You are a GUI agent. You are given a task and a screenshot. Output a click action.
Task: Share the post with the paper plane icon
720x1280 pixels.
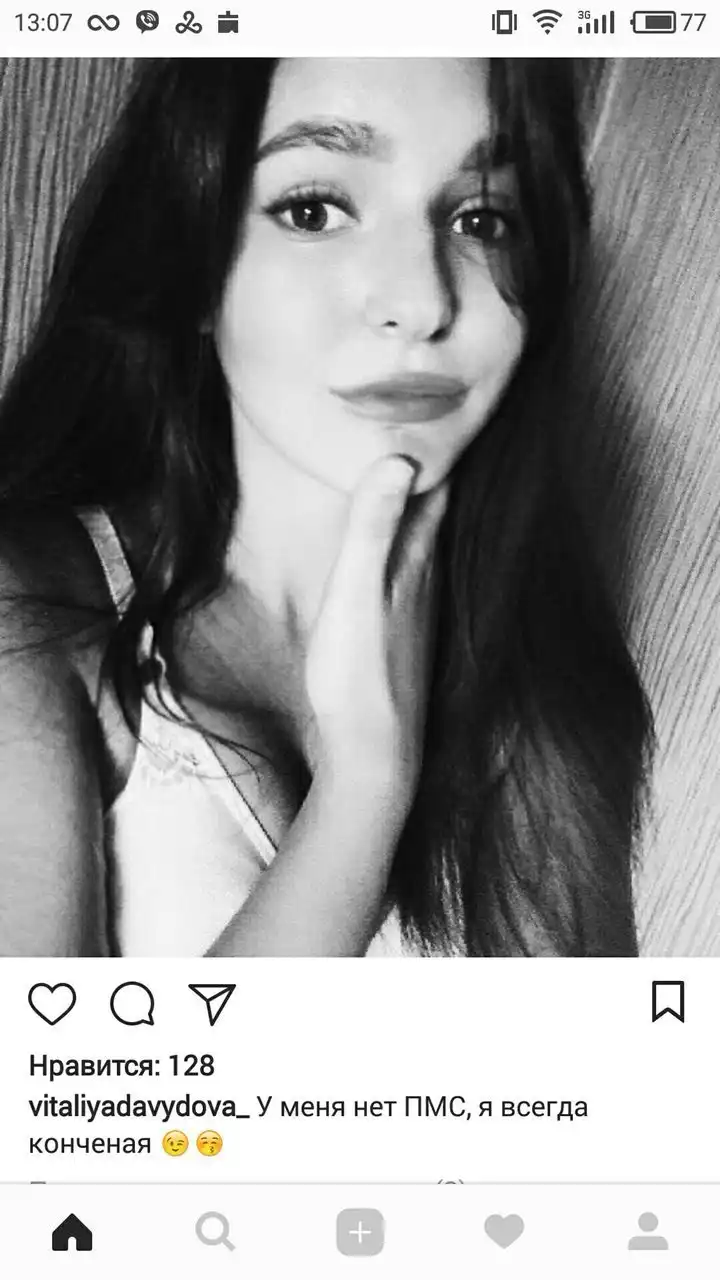212,1003
